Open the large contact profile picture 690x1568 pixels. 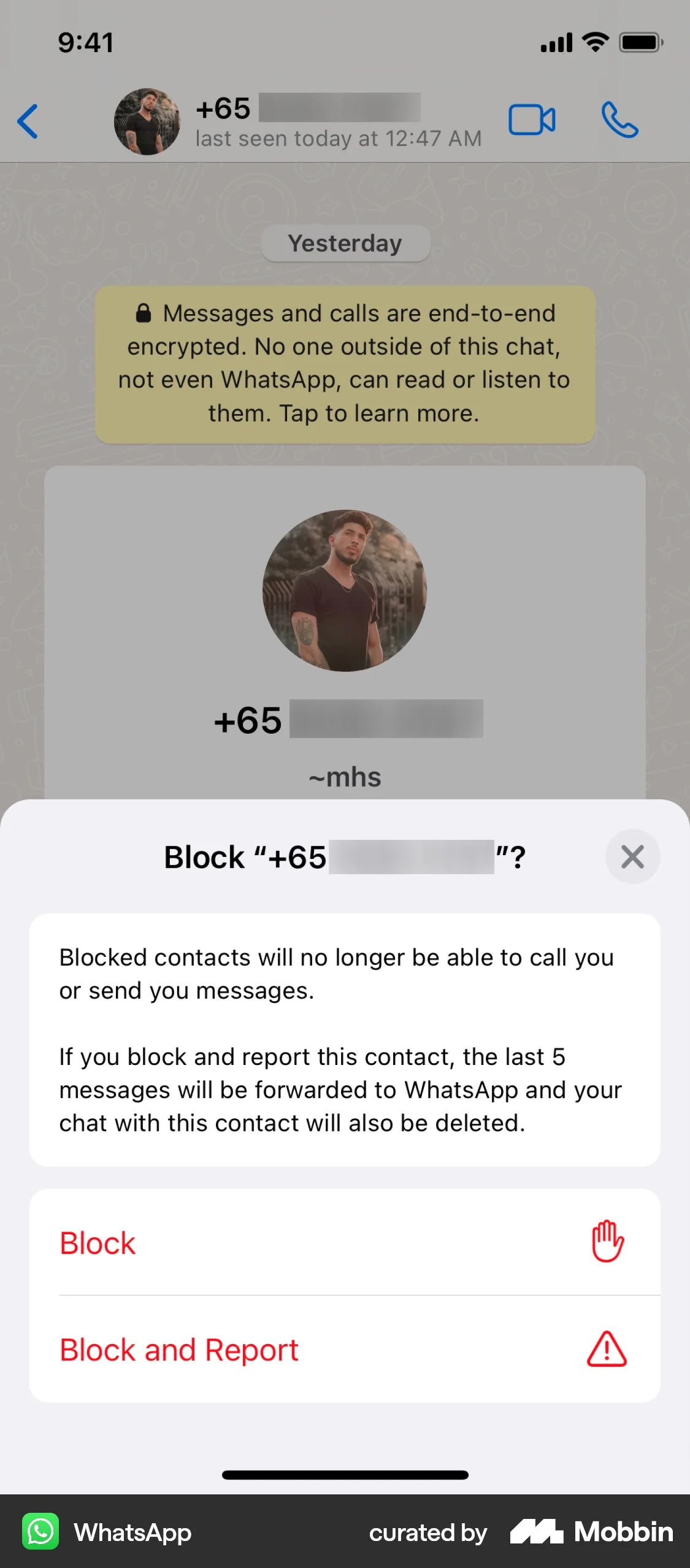(x=345, y=588)
